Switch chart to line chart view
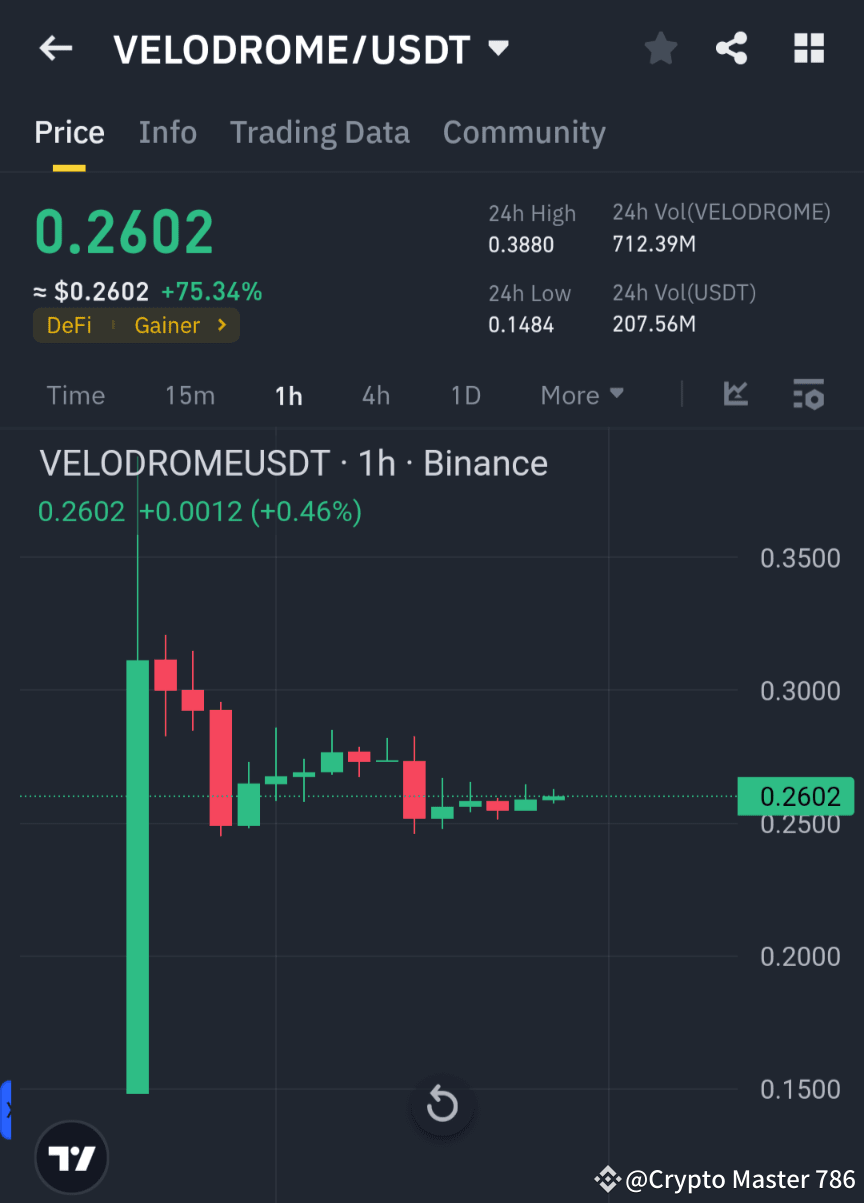This screenshot has width=864, height=1203. click(x=736, y=395)
